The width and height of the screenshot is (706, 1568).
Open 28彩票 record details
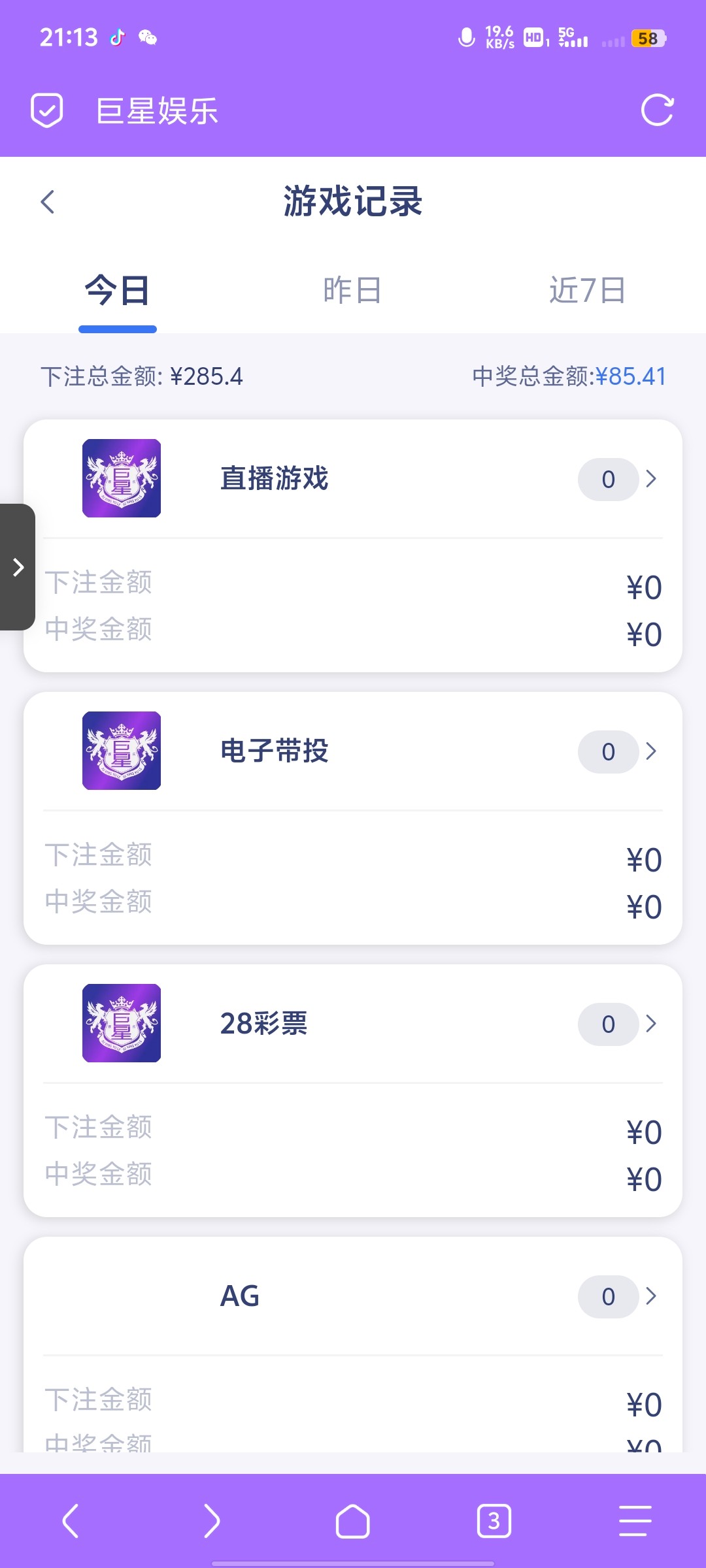(x=353, y=1024)
